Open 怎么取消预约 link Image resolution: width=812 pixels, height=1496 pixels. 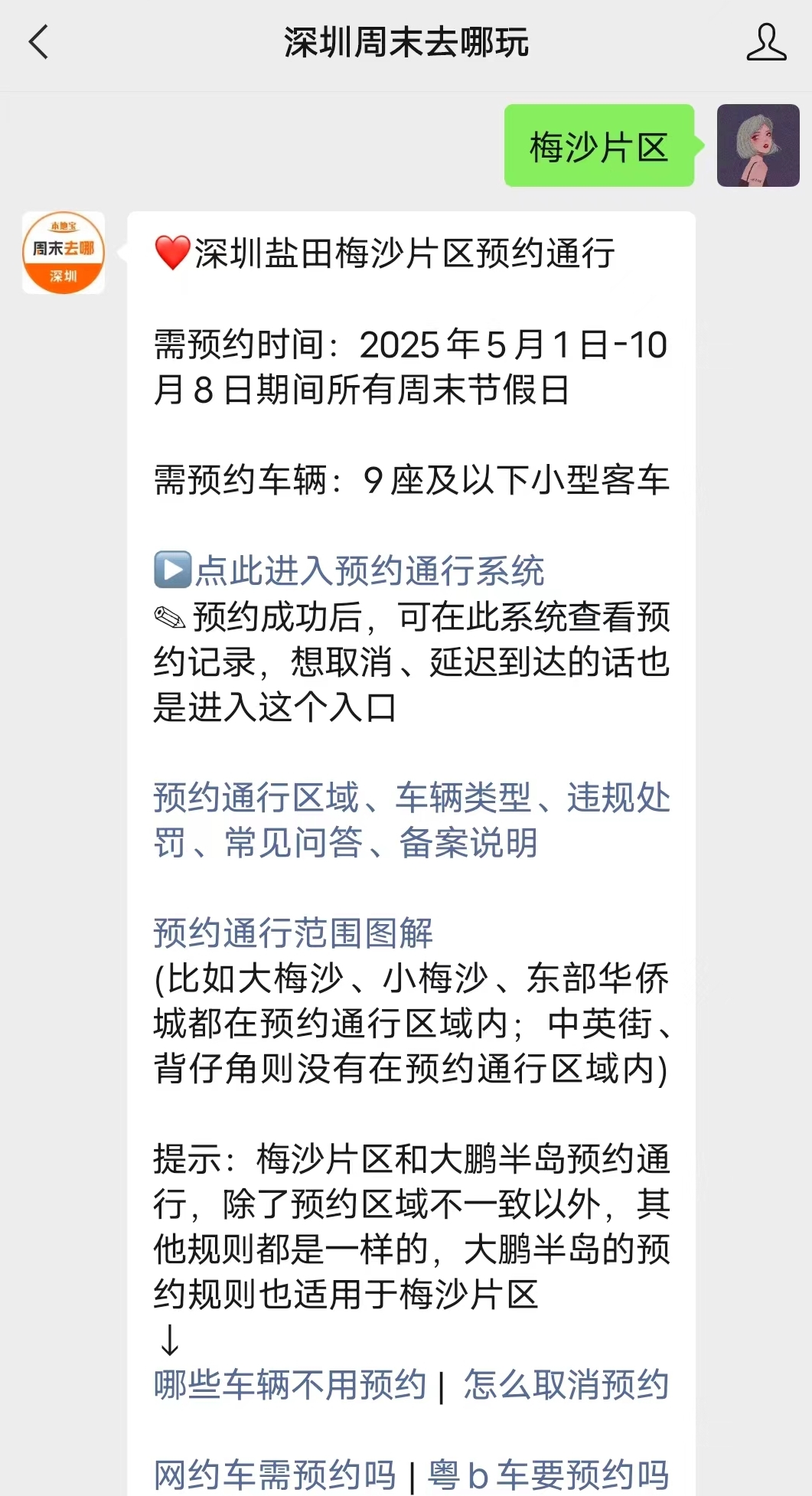coord(566,1385)
